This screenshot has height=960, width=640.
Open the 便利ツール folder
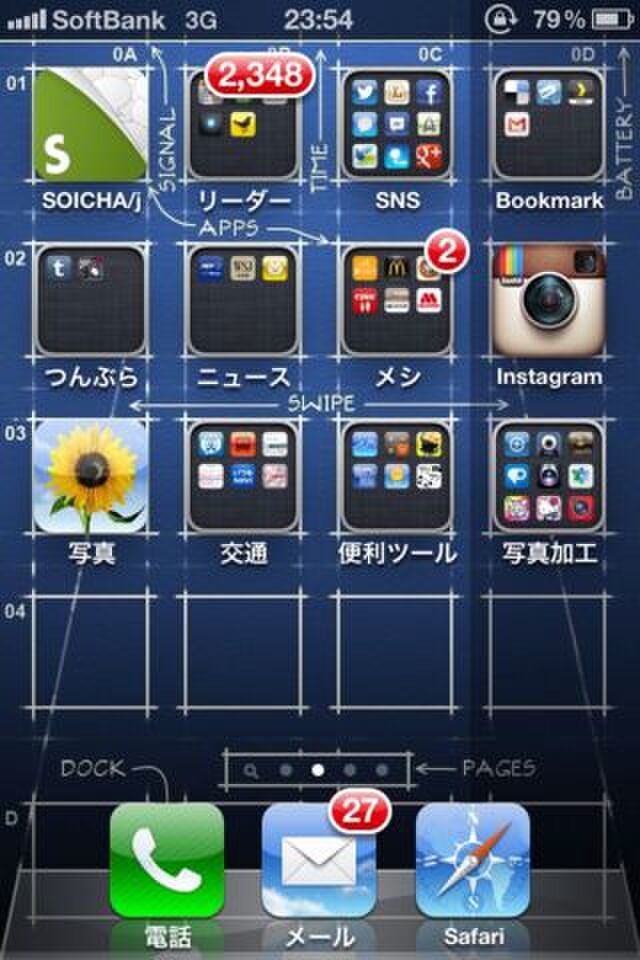coord(396,476)
